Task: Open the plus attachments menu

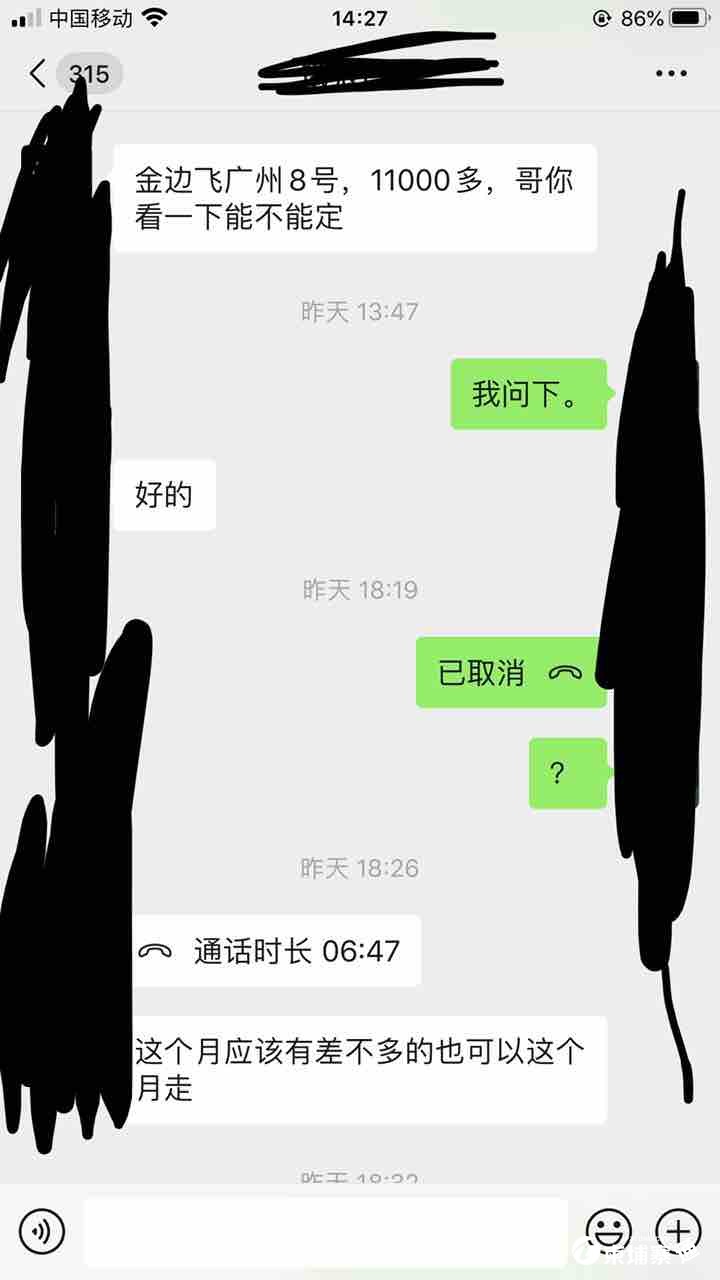Action: coord(677,1231)
